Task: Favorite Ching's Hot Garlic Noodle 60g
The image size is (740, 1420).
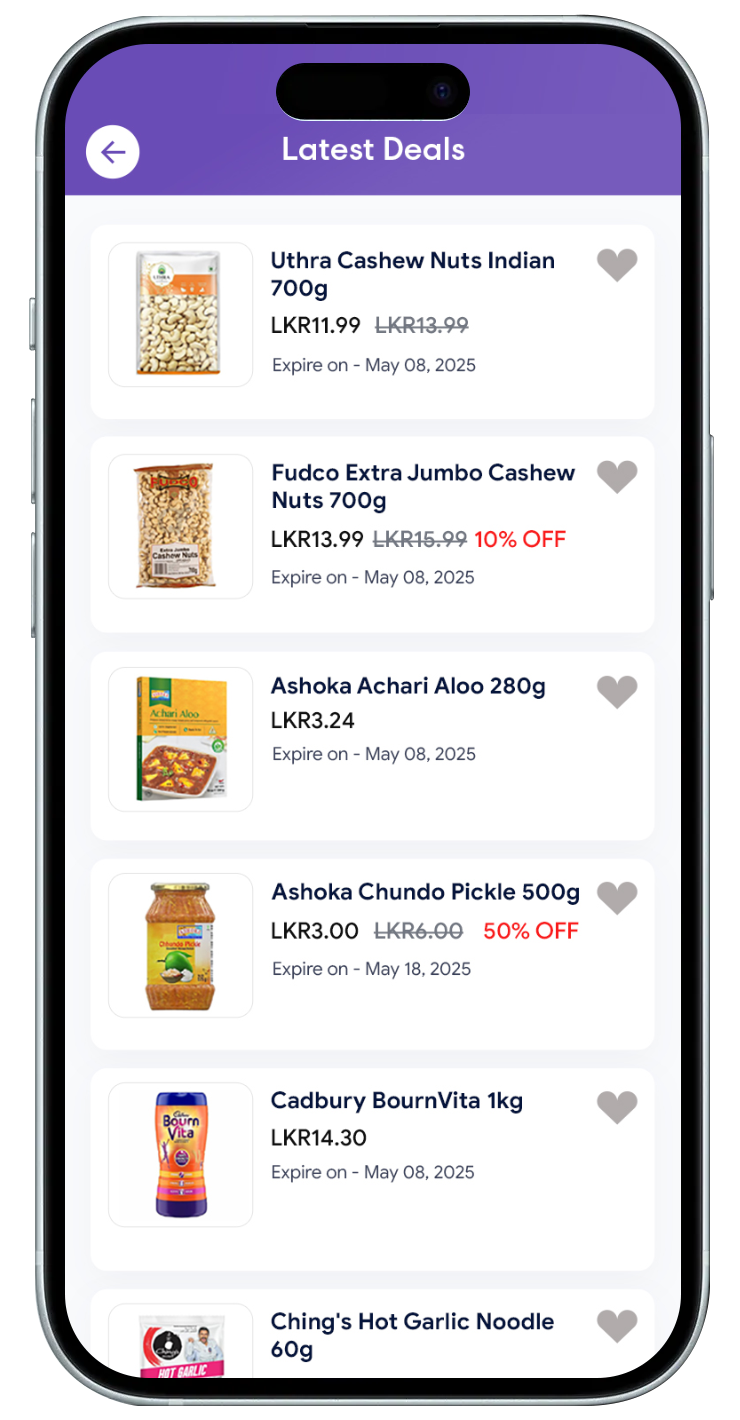Action: pos(617,1326)
